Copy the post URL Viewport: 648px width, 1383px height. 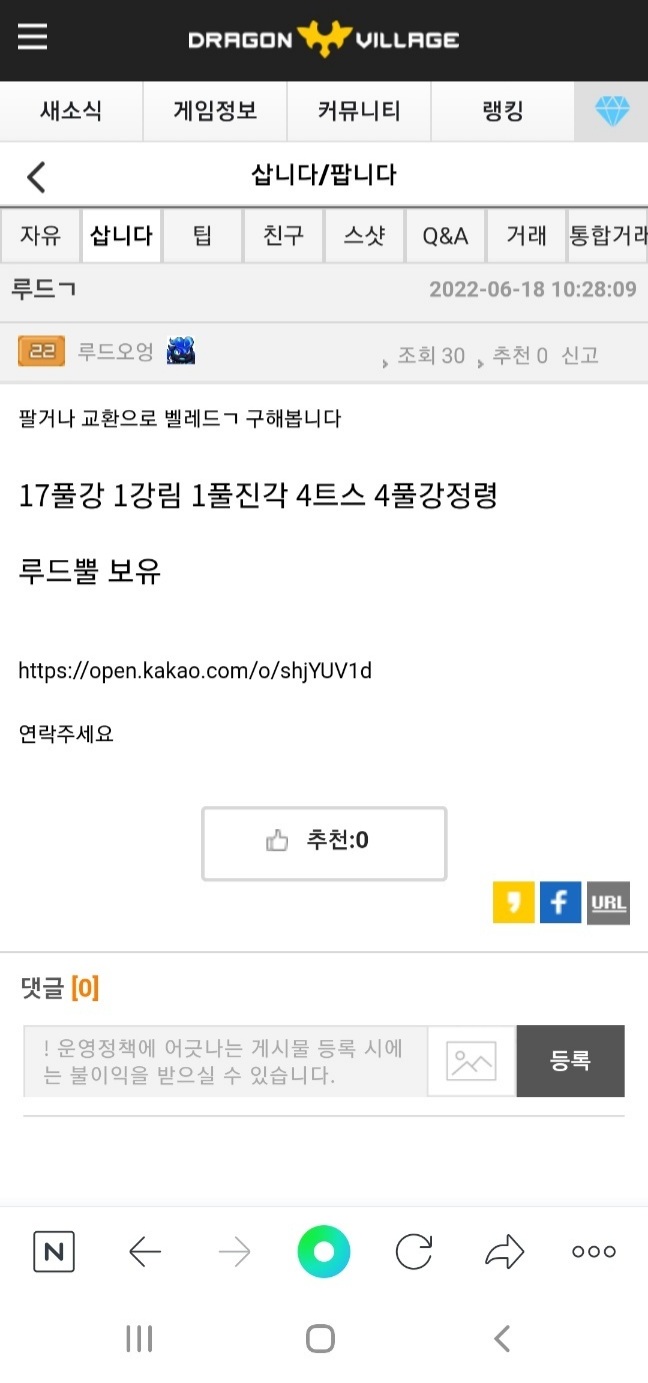click(x=608, y=903)
